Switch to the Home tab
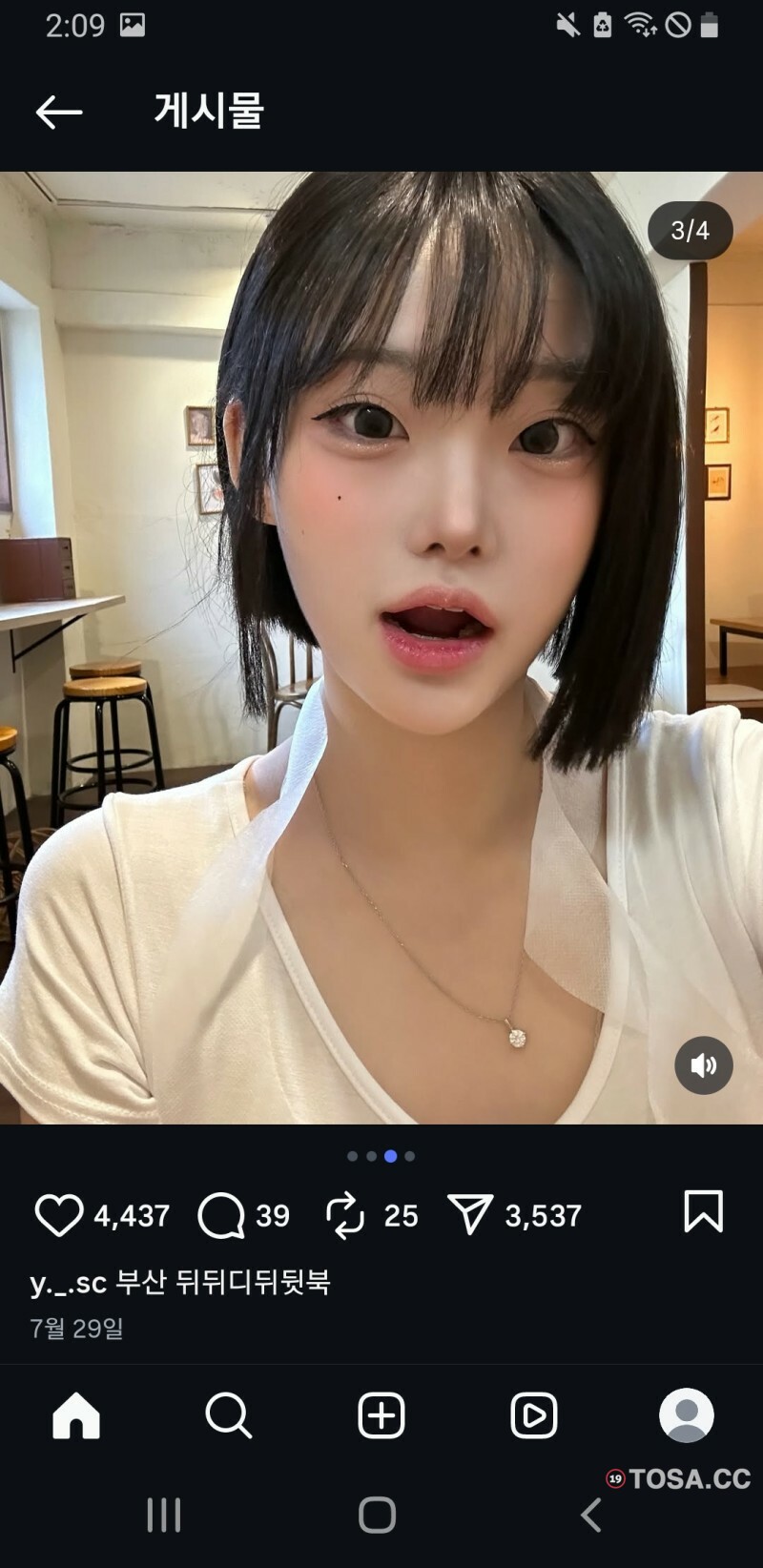The width and height of the screenshot is (763, 1568). (x=76, y=1415)
